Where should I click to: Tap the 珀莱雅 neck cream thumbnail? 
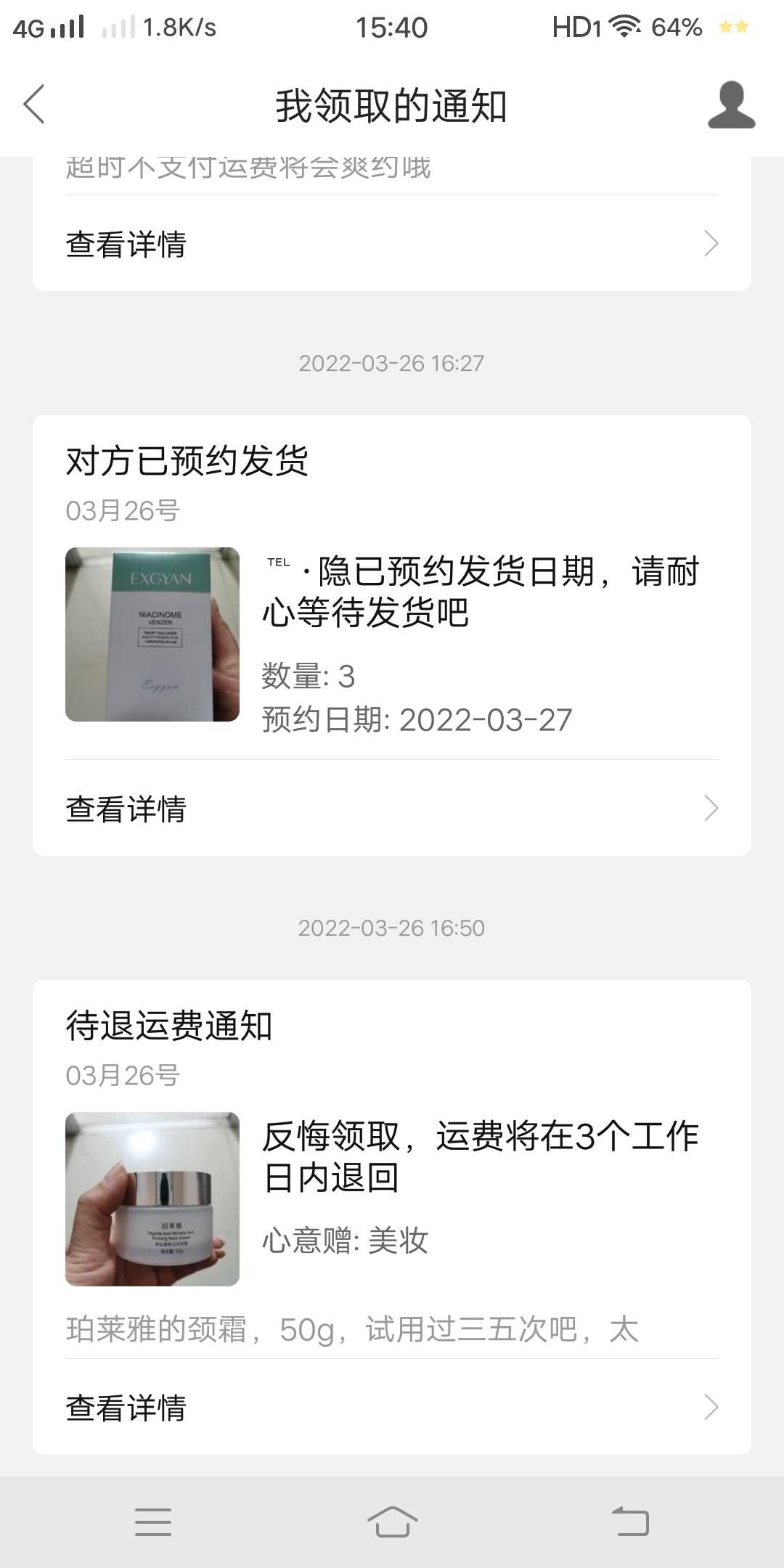tap(152, 1199)
